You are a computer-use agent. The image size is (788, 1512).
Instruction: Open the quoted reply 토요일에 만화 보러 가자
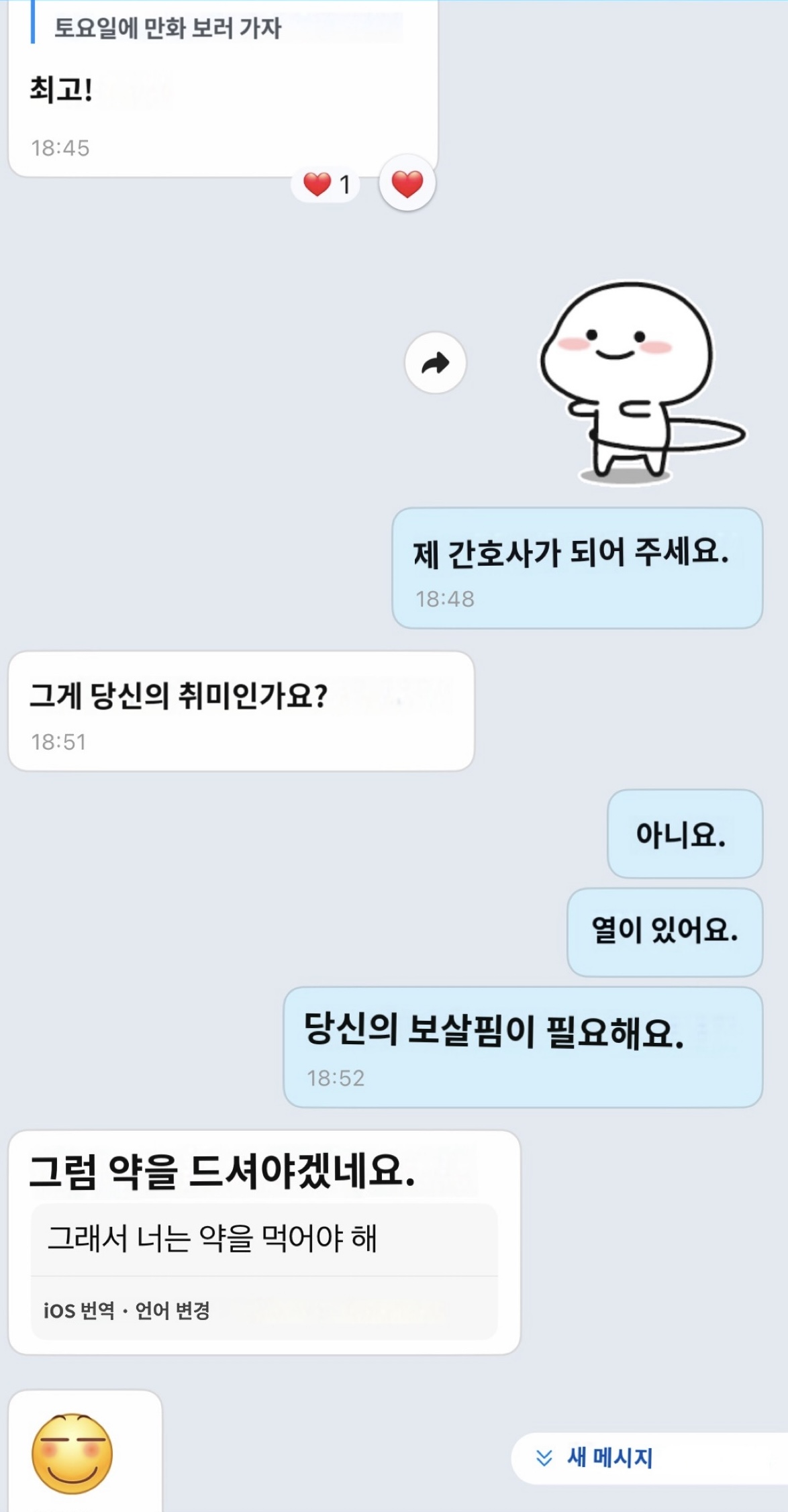point(168,28)
